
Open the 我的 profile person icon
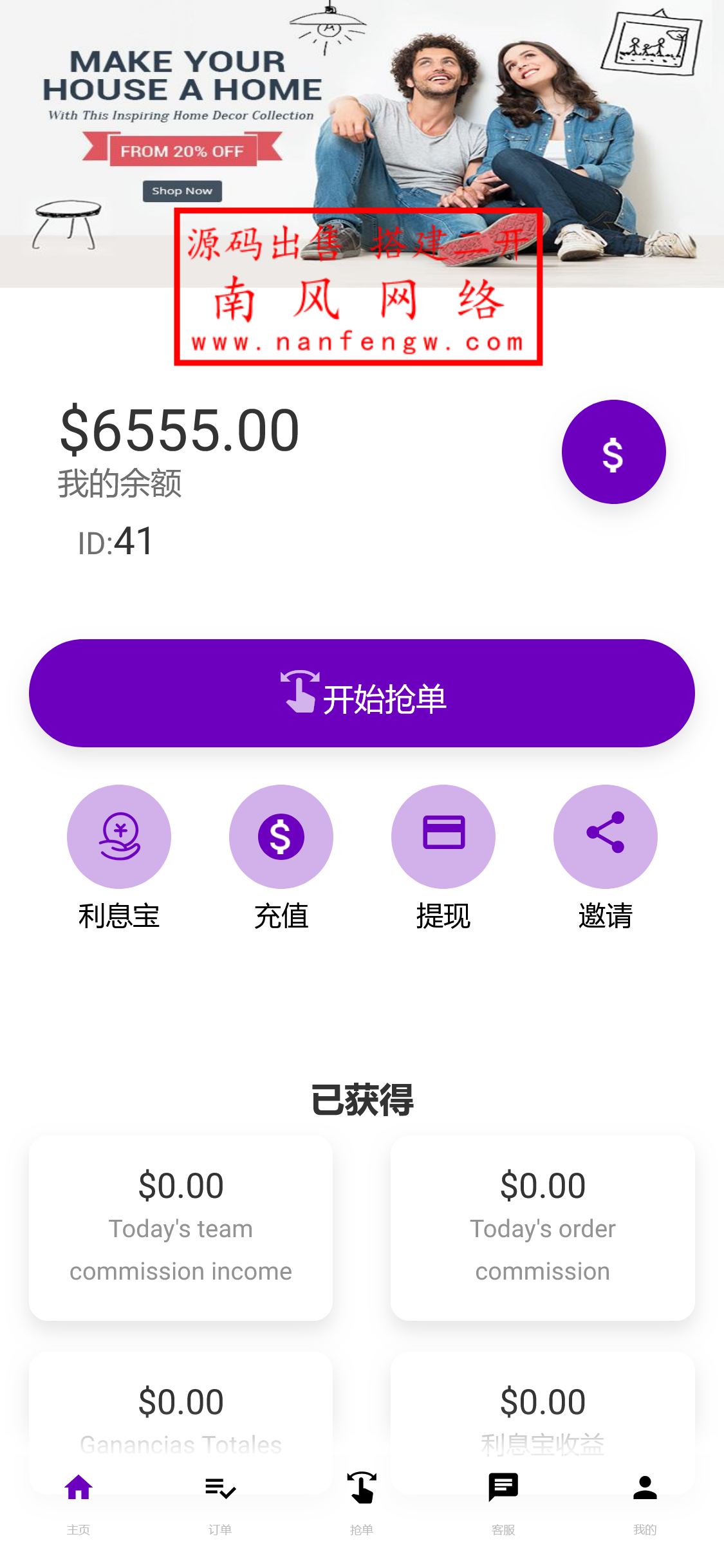[646, 1487]
